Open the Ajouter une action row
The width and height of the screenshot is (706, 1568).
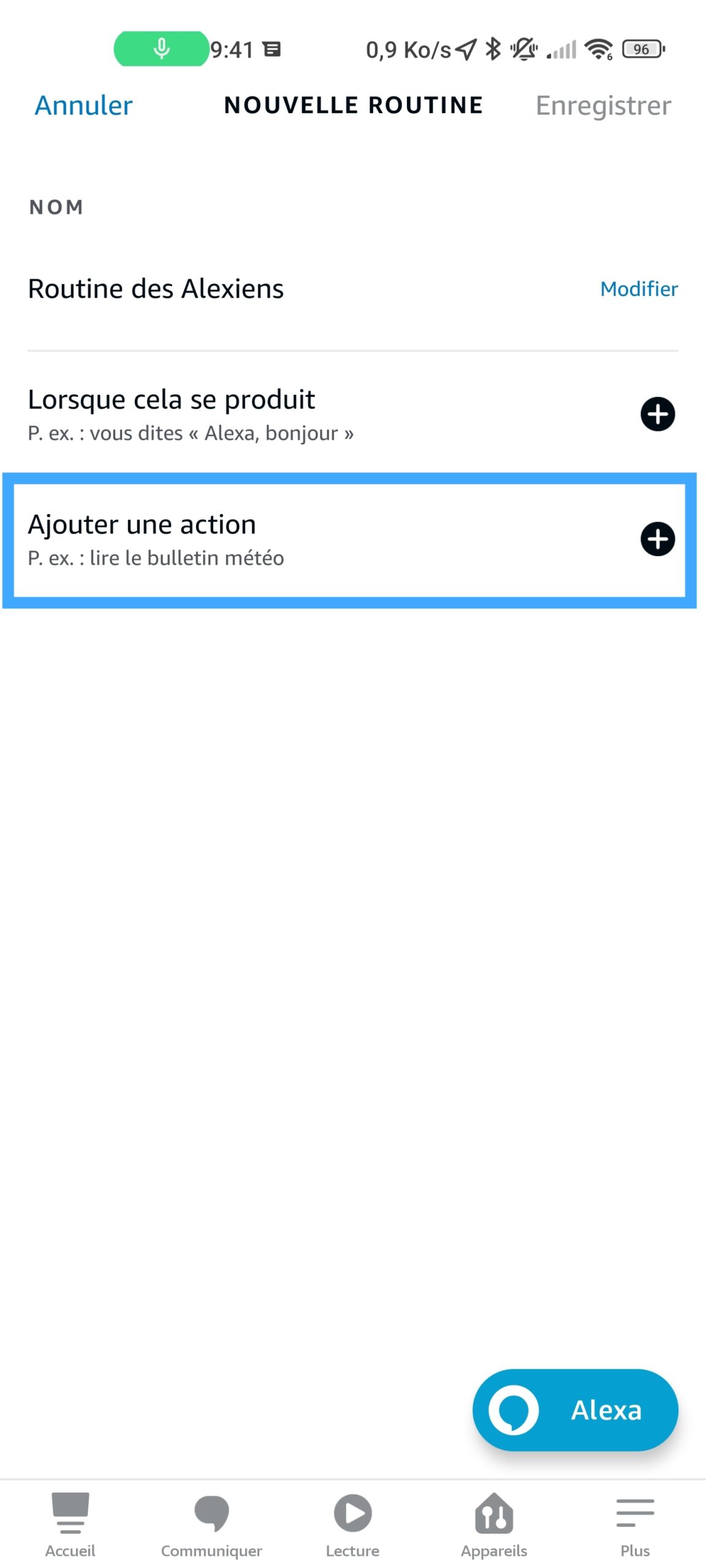(349, 540)
